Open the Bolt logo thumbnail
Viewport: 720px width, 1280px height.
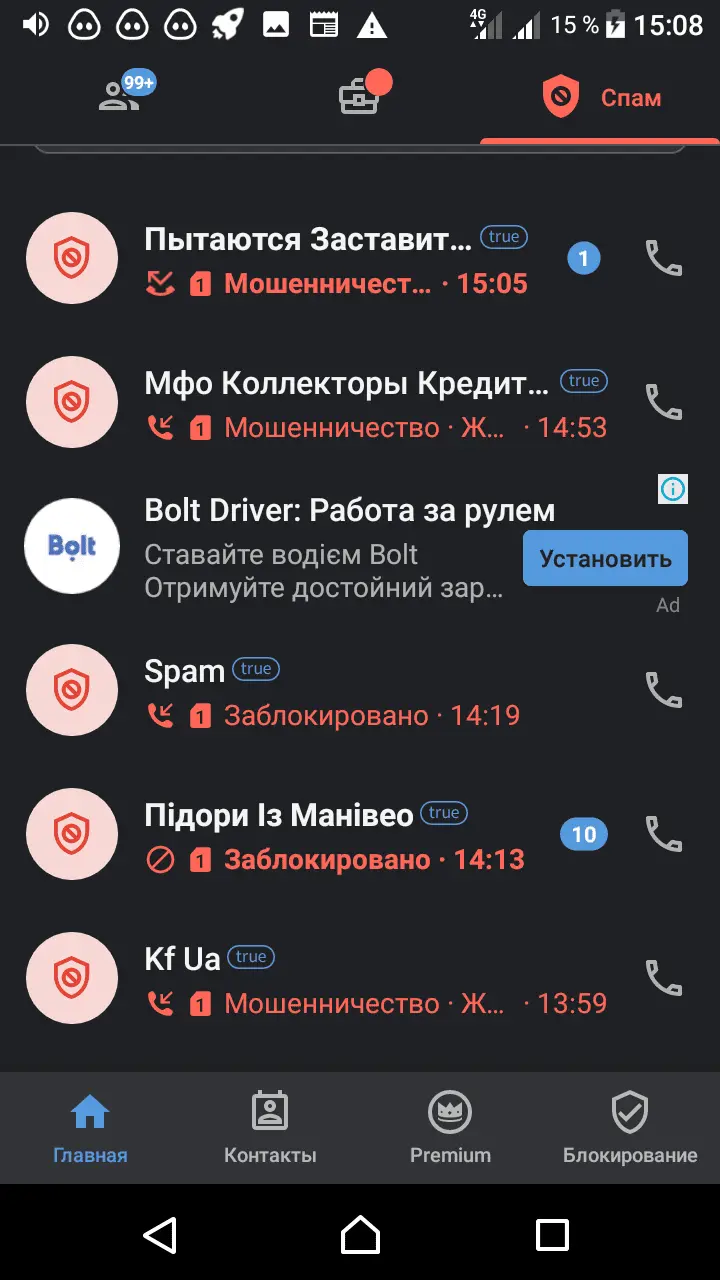coord(71,546)
